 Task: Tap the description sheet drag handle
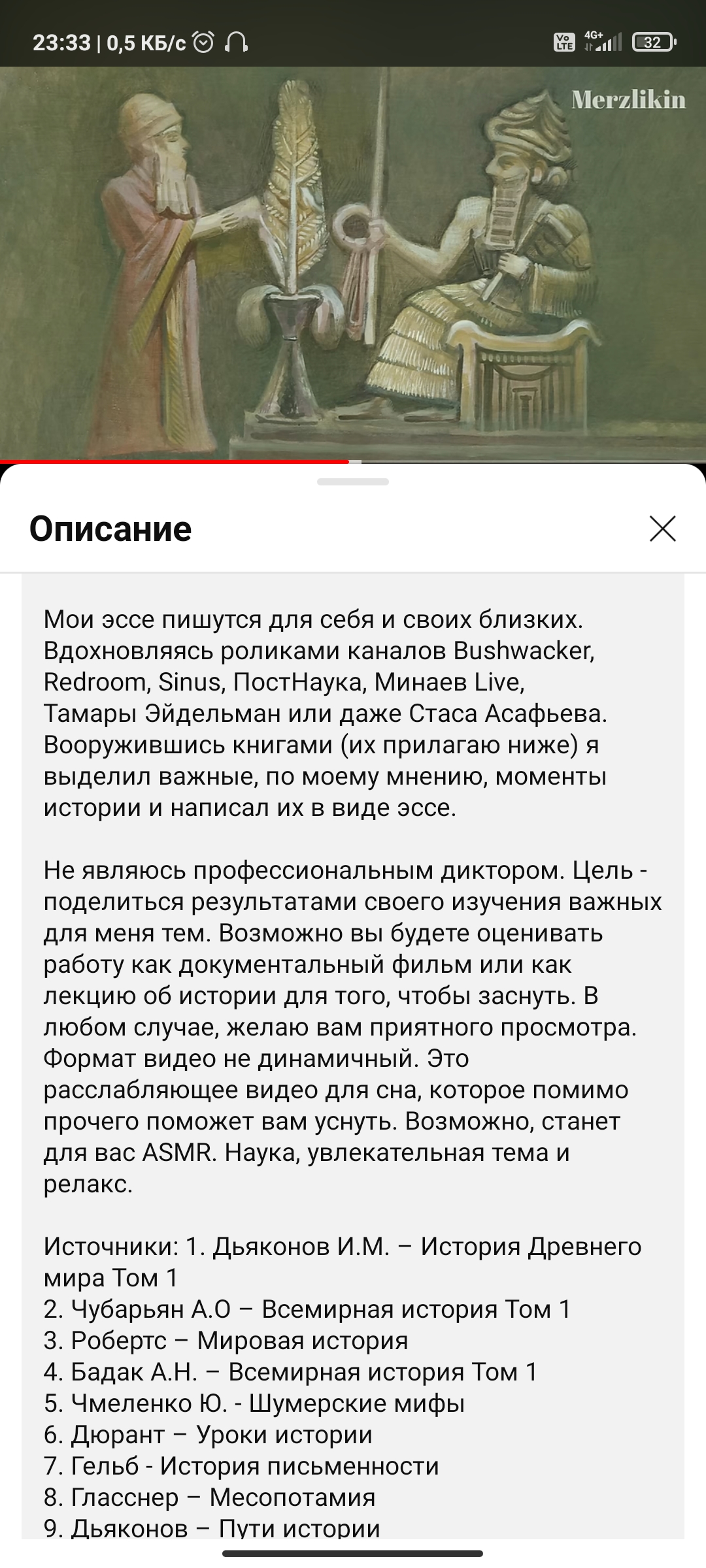pos(353,482)
